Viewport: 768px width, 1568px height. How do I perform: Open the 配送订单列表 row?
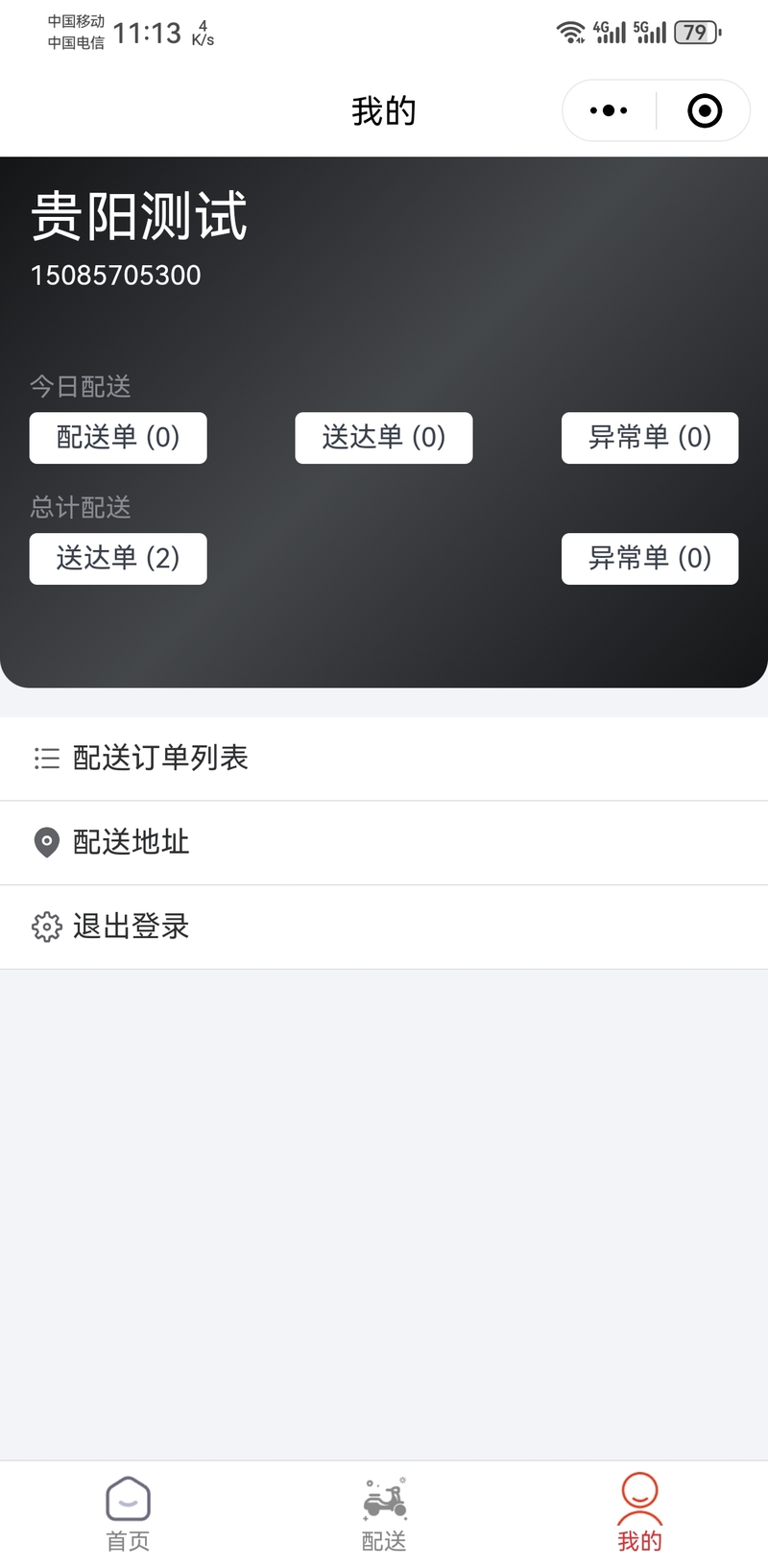pyautogui.click(x=384, y=759)
